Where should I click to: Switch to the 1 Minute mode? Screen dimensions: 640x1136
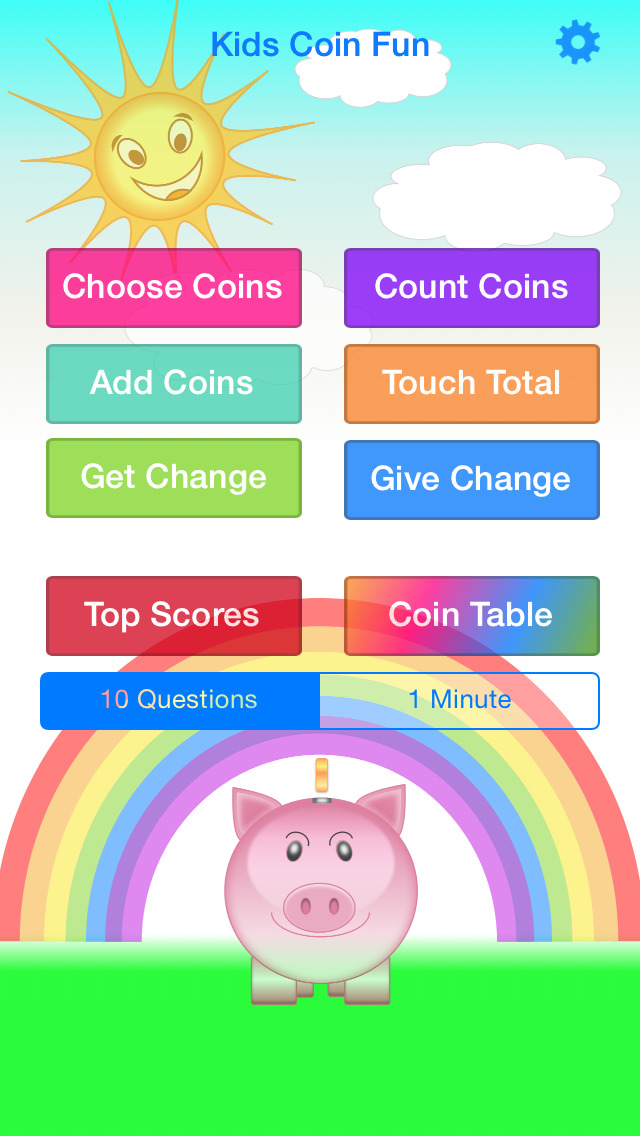pyautogui.click(x=459, y=700)
